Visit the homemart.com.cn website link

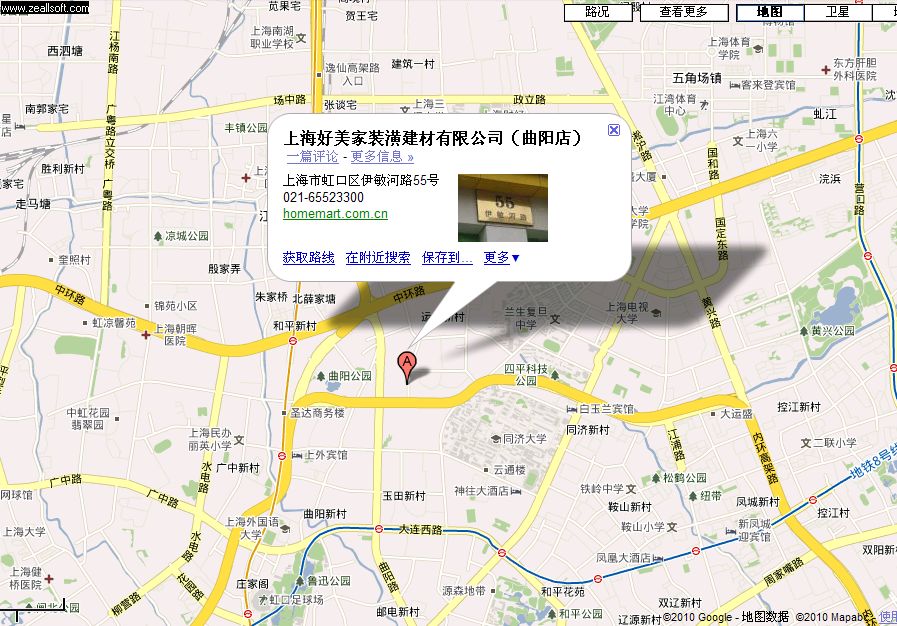[335, 214]
